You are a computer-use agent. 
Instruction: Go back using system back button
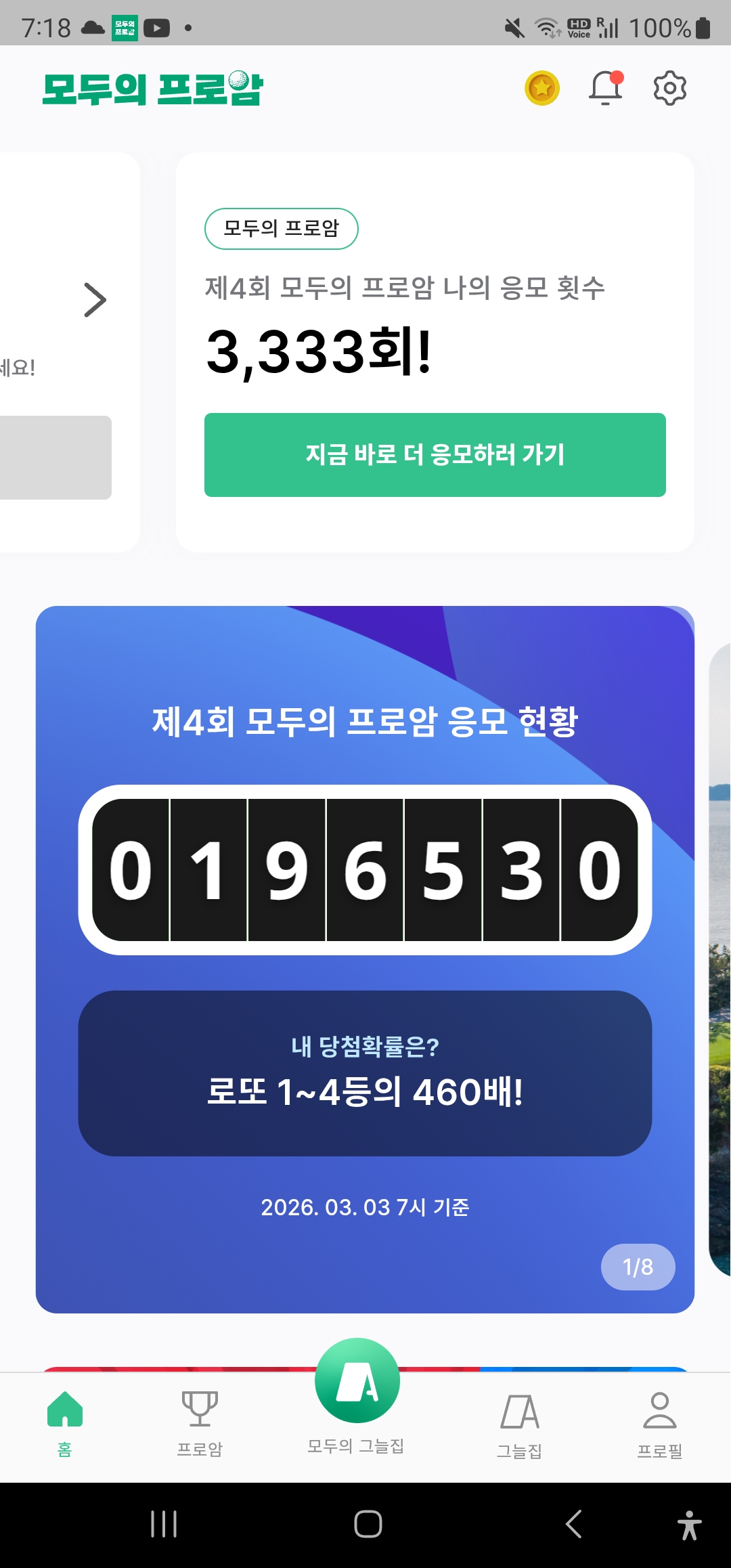[x=573, y=1524]
